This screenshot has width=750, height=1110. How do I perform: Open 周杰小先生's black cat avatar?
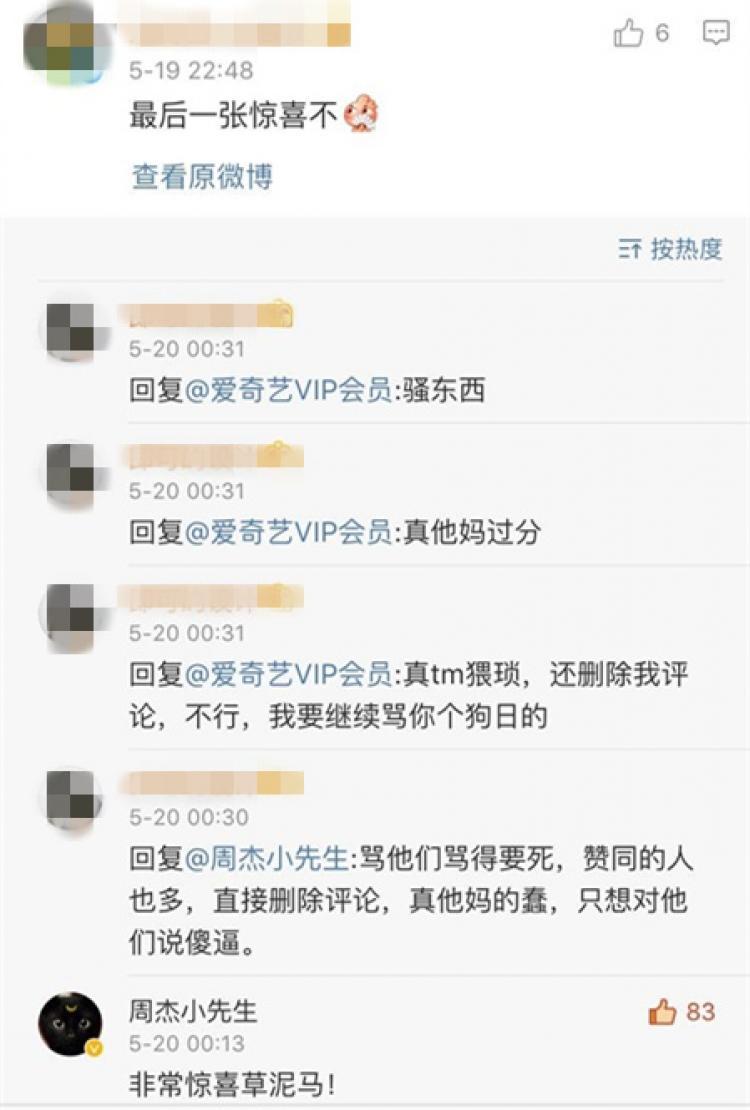(x=70, y=1024)
